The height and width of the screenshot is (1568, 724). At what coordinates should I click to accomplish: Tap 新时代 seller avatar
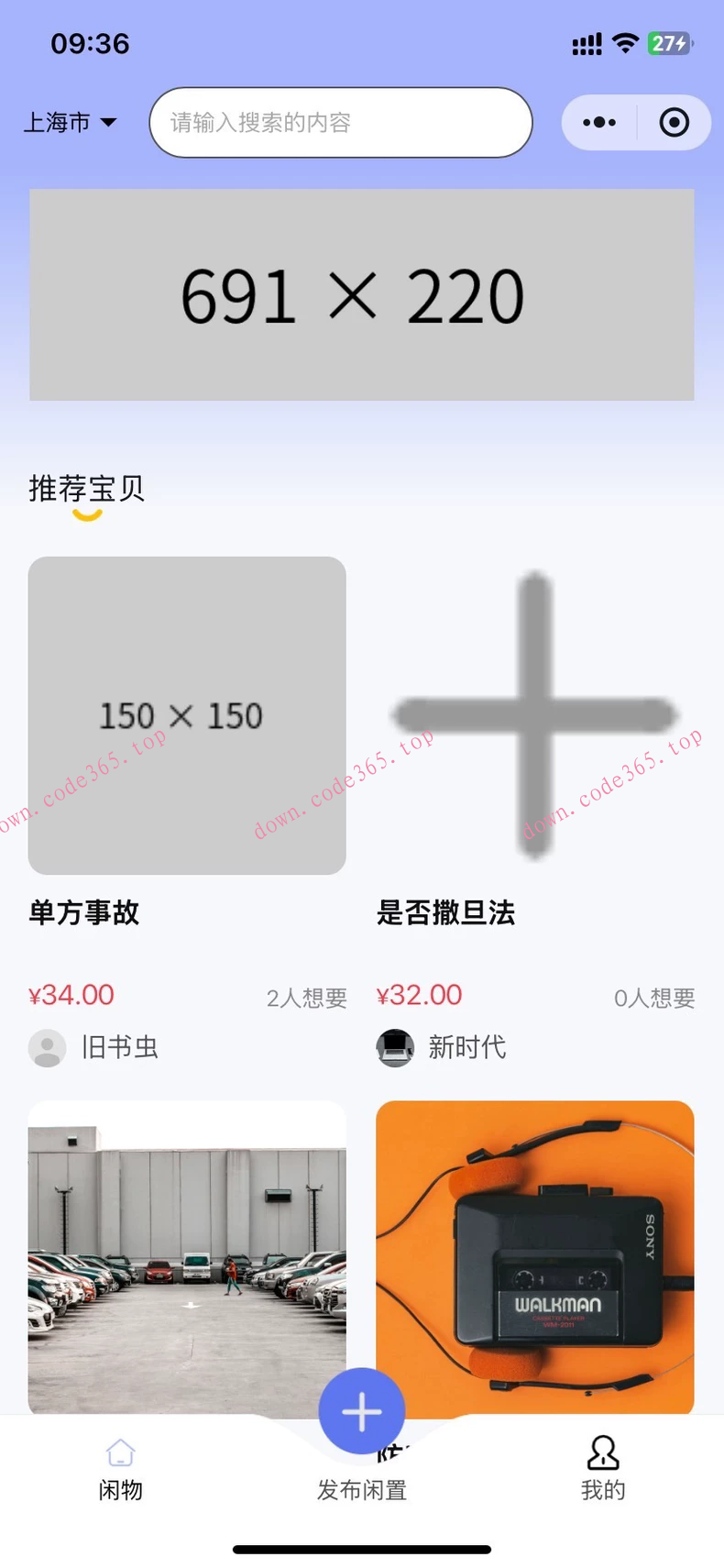tap(395, 1047)
